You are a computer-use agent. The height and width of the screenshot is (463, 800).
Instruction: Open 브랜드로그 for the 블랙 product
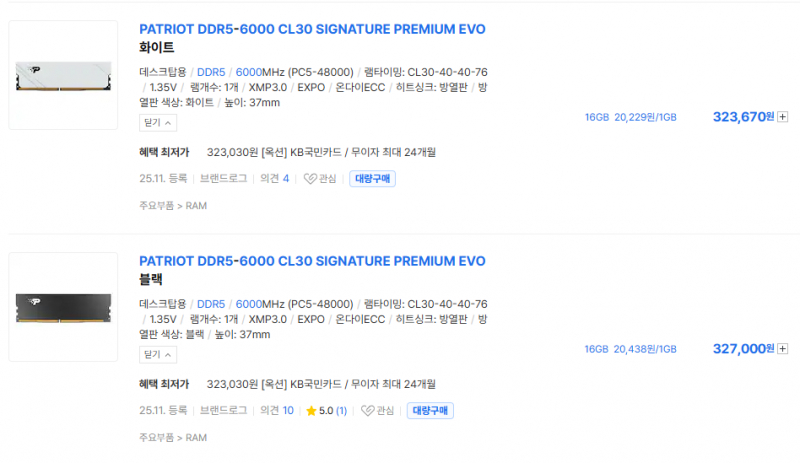223,410
